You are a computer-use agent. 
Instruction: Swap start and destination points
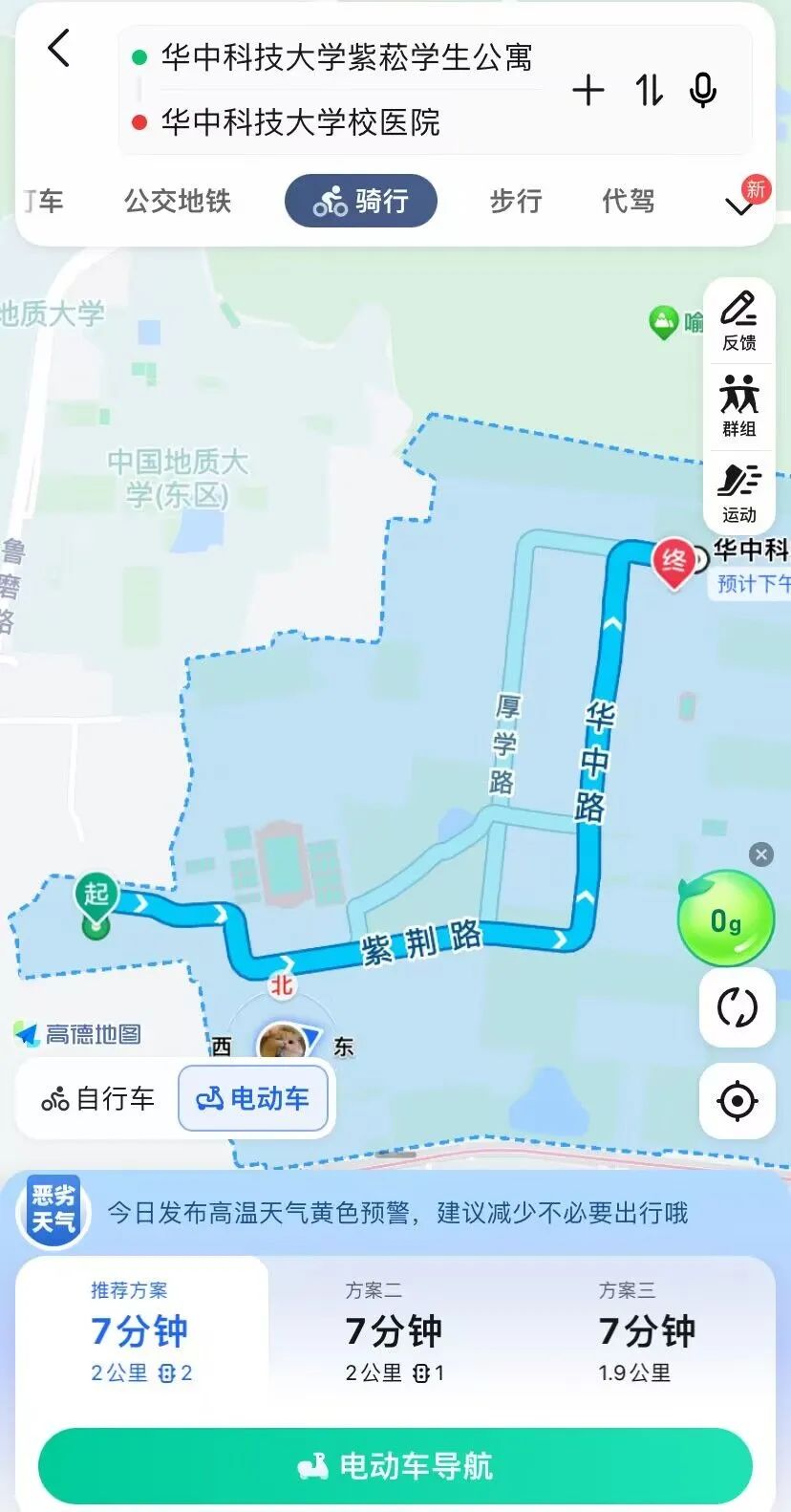pos(649,91)
